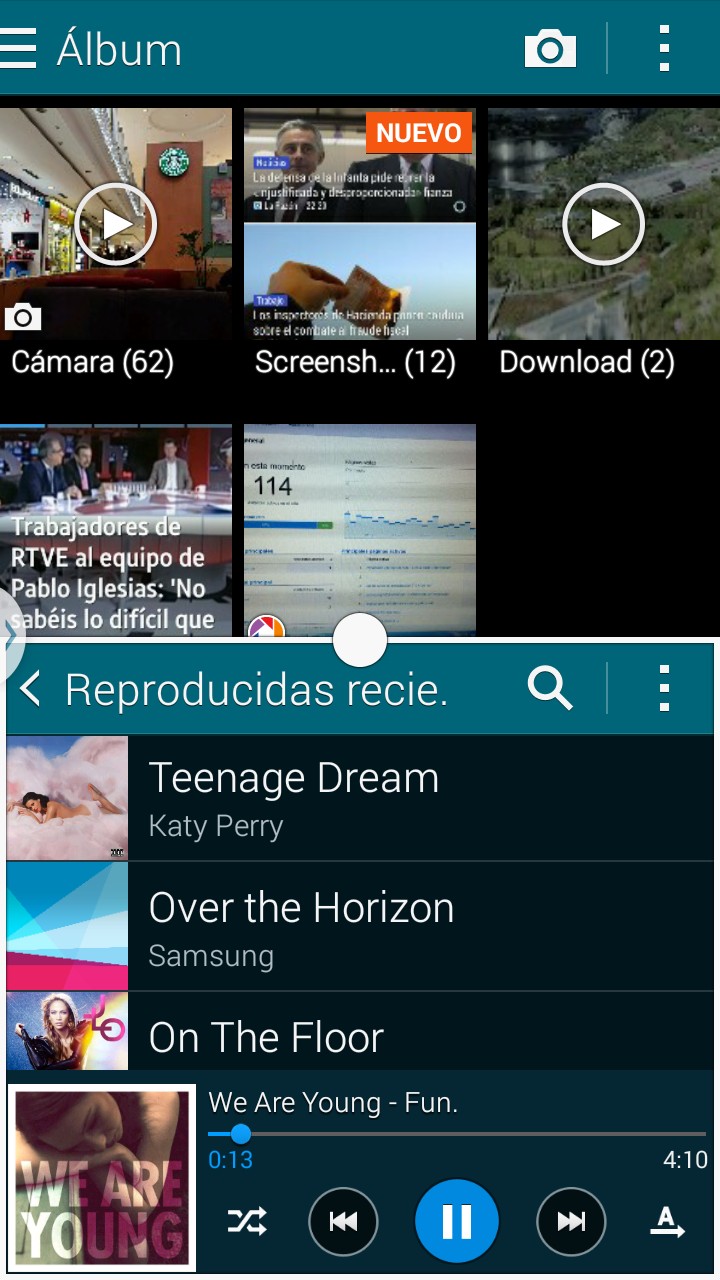Skip to the next track
The image size is (720, 1280).
(571, 1221)
